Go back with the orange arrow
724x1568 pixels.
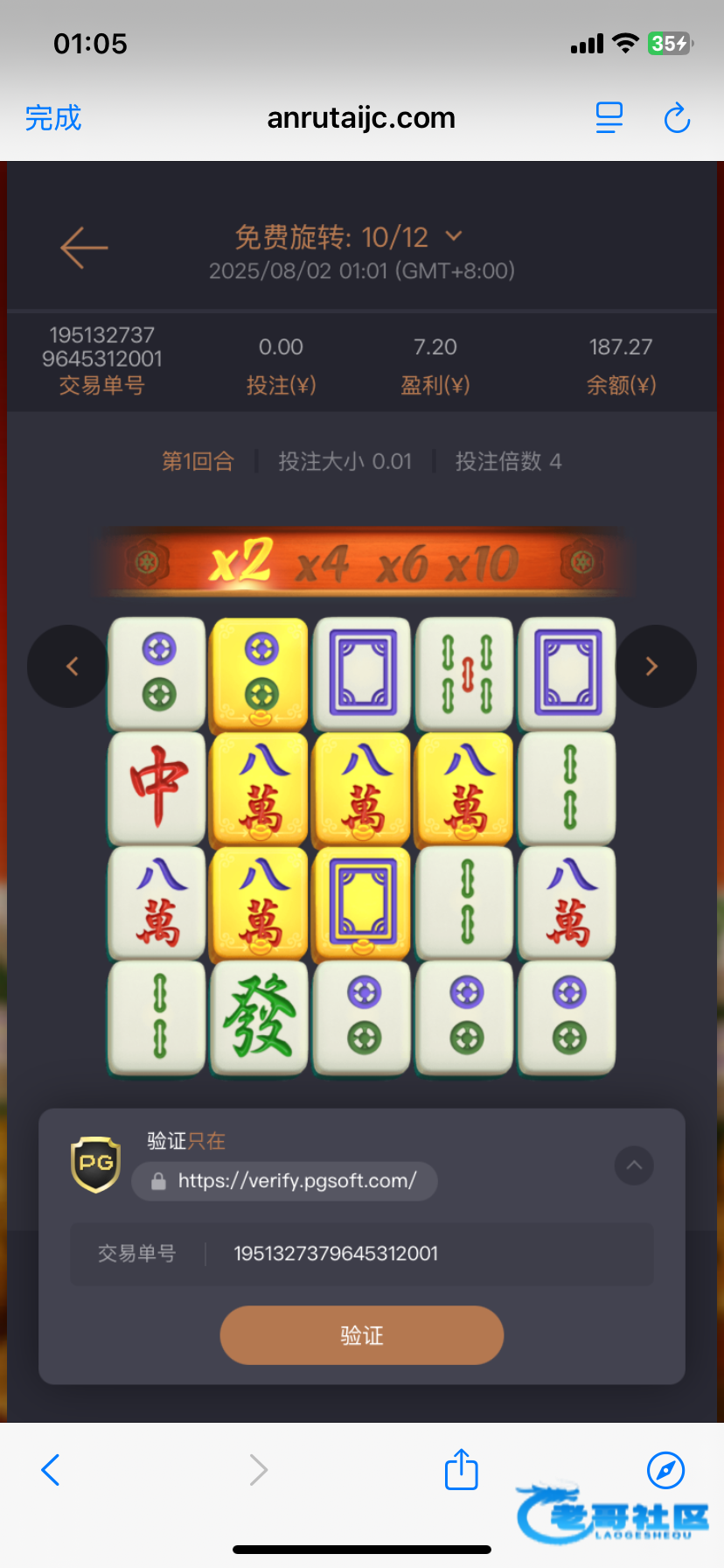[x=84, y=248]
